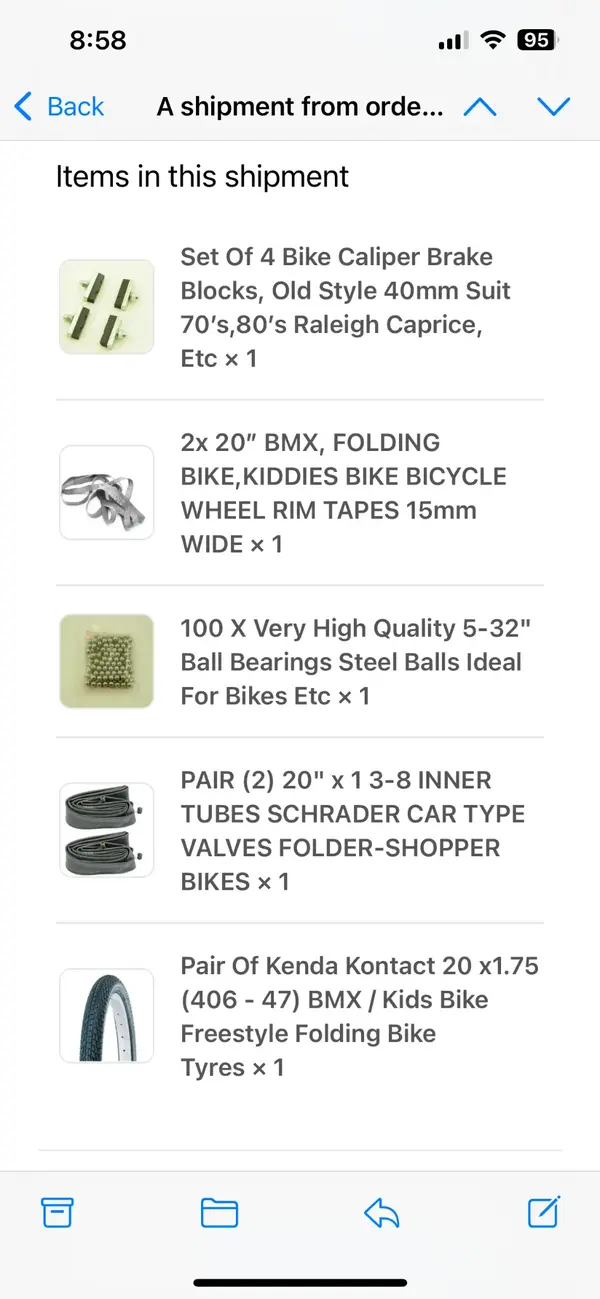The image size is (600, 1299).
Task: Compose a new email
Action: 543,1212
